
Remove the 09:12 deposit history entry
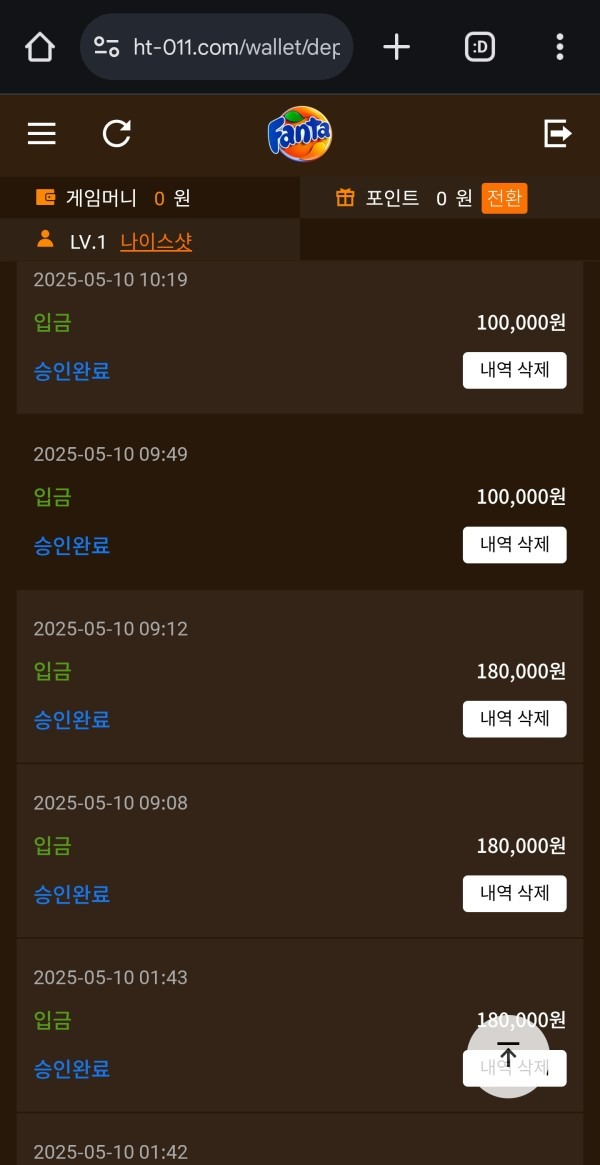(514, 719)
